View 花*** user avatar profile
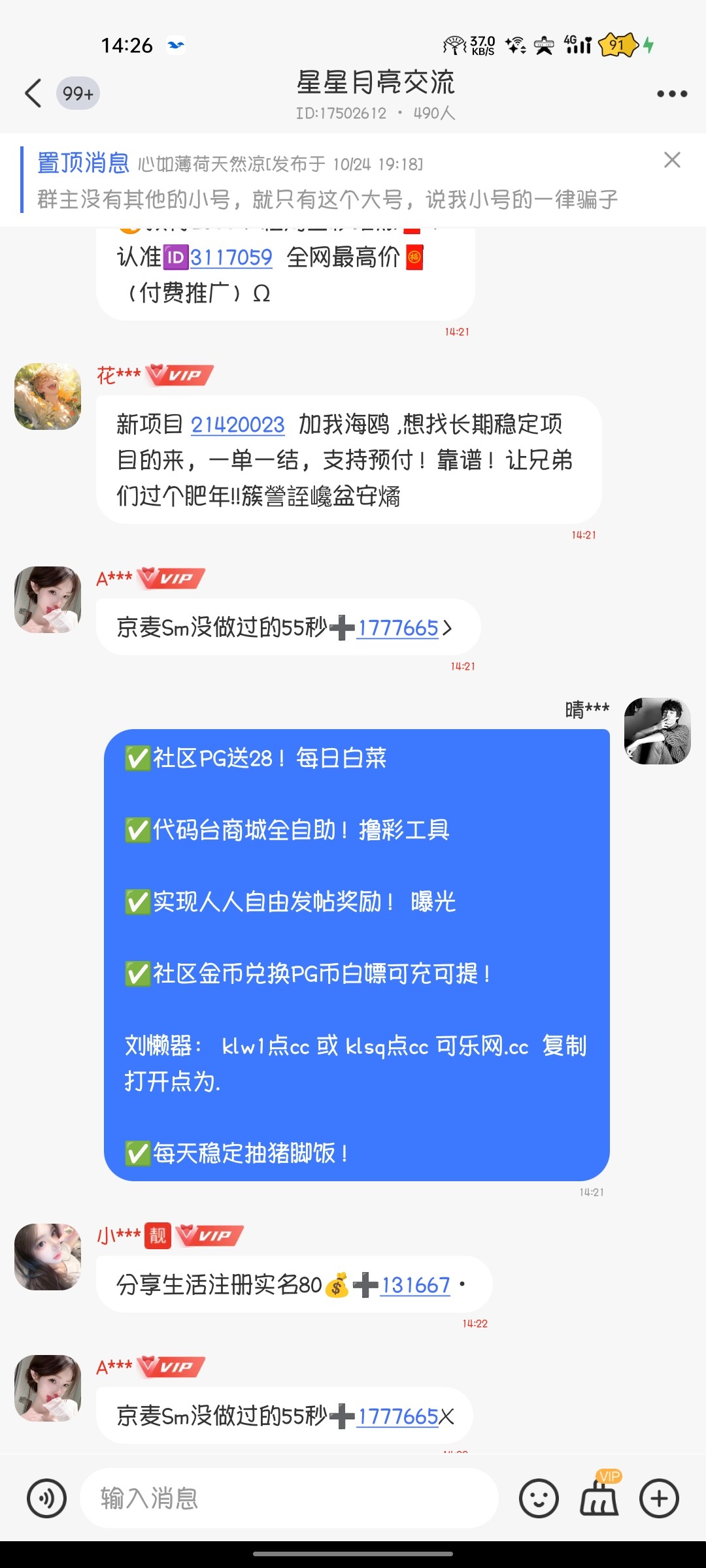 pyautogui.click(x=48, y=397)
